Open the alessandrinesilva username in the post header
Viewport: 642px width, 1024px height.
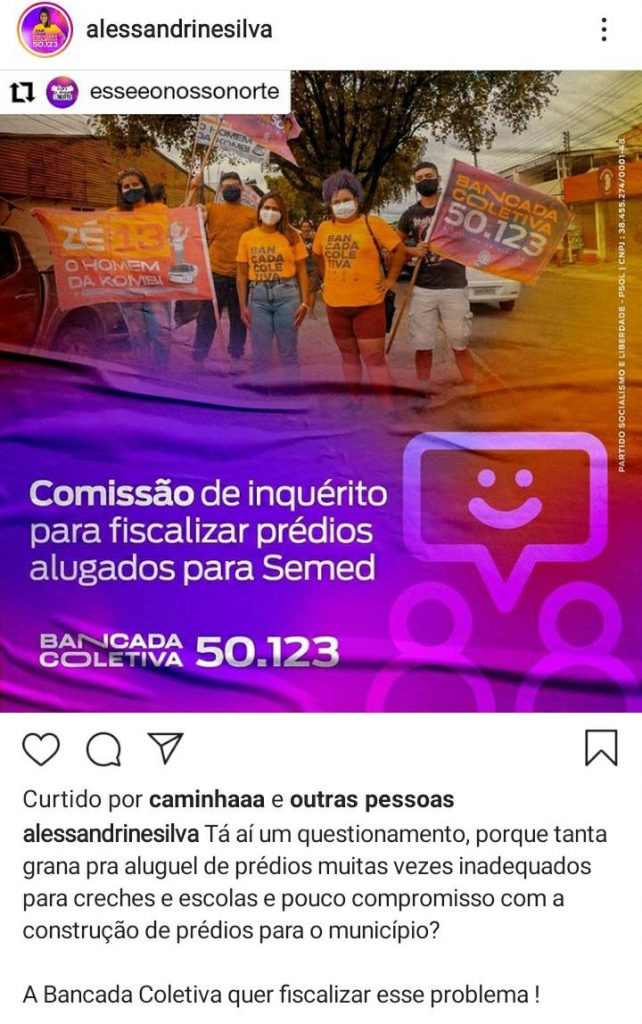180,29
